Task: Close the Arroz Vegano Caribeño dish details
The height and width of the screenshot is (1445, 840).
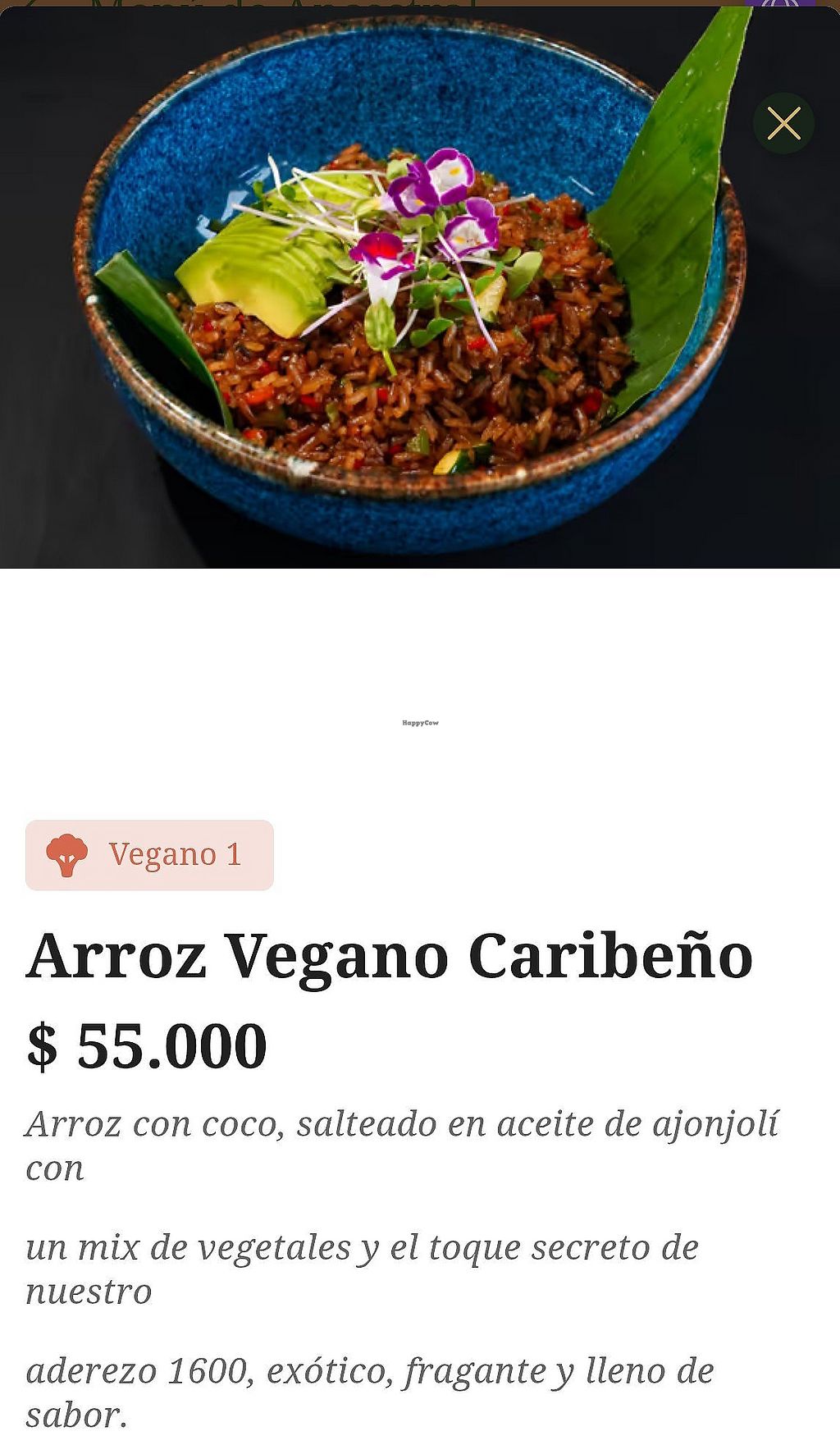Action: pyautogui.click(x=783, y=124)
